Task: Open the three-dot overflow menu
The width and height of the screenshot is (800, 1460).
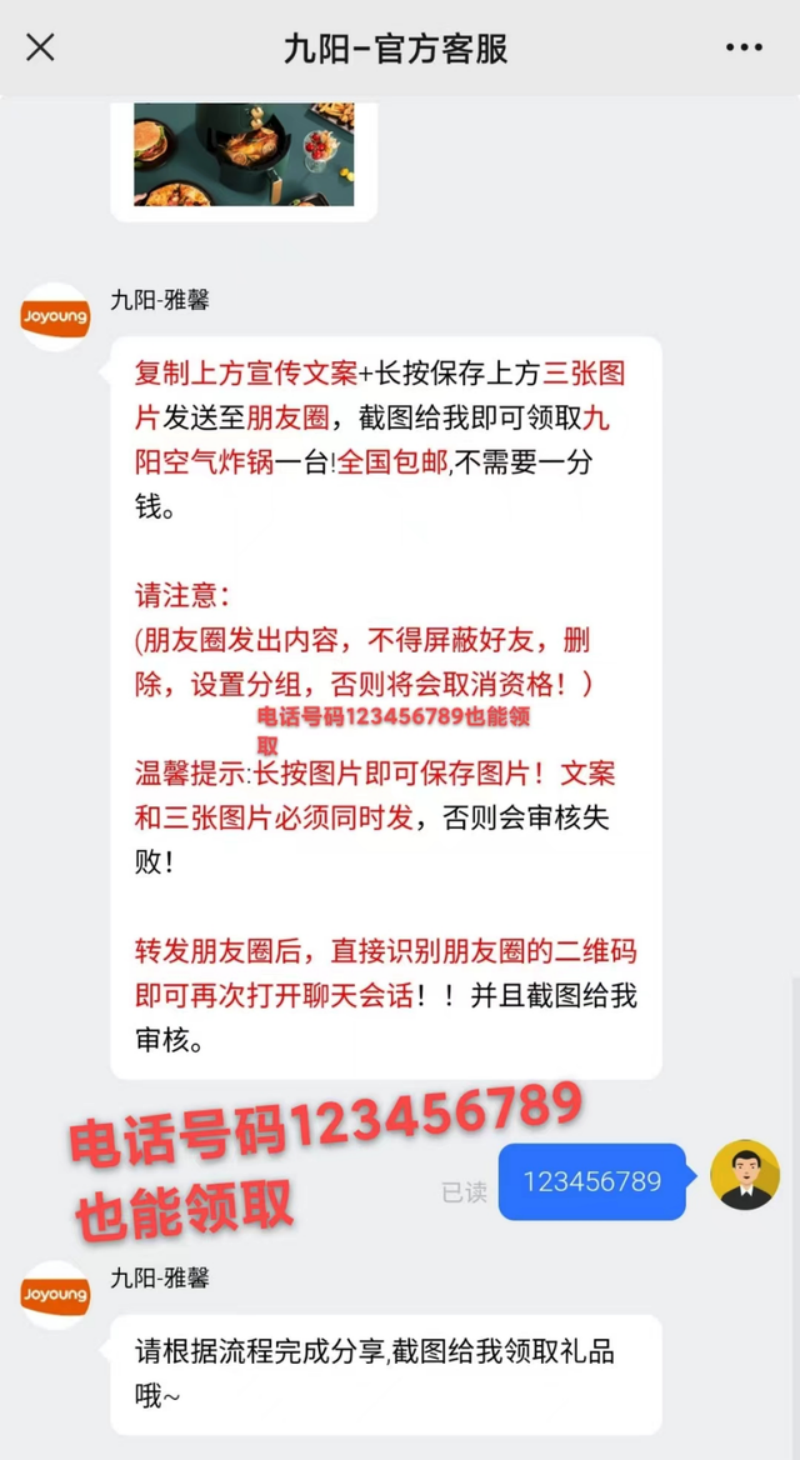Action: pos(744,47)
